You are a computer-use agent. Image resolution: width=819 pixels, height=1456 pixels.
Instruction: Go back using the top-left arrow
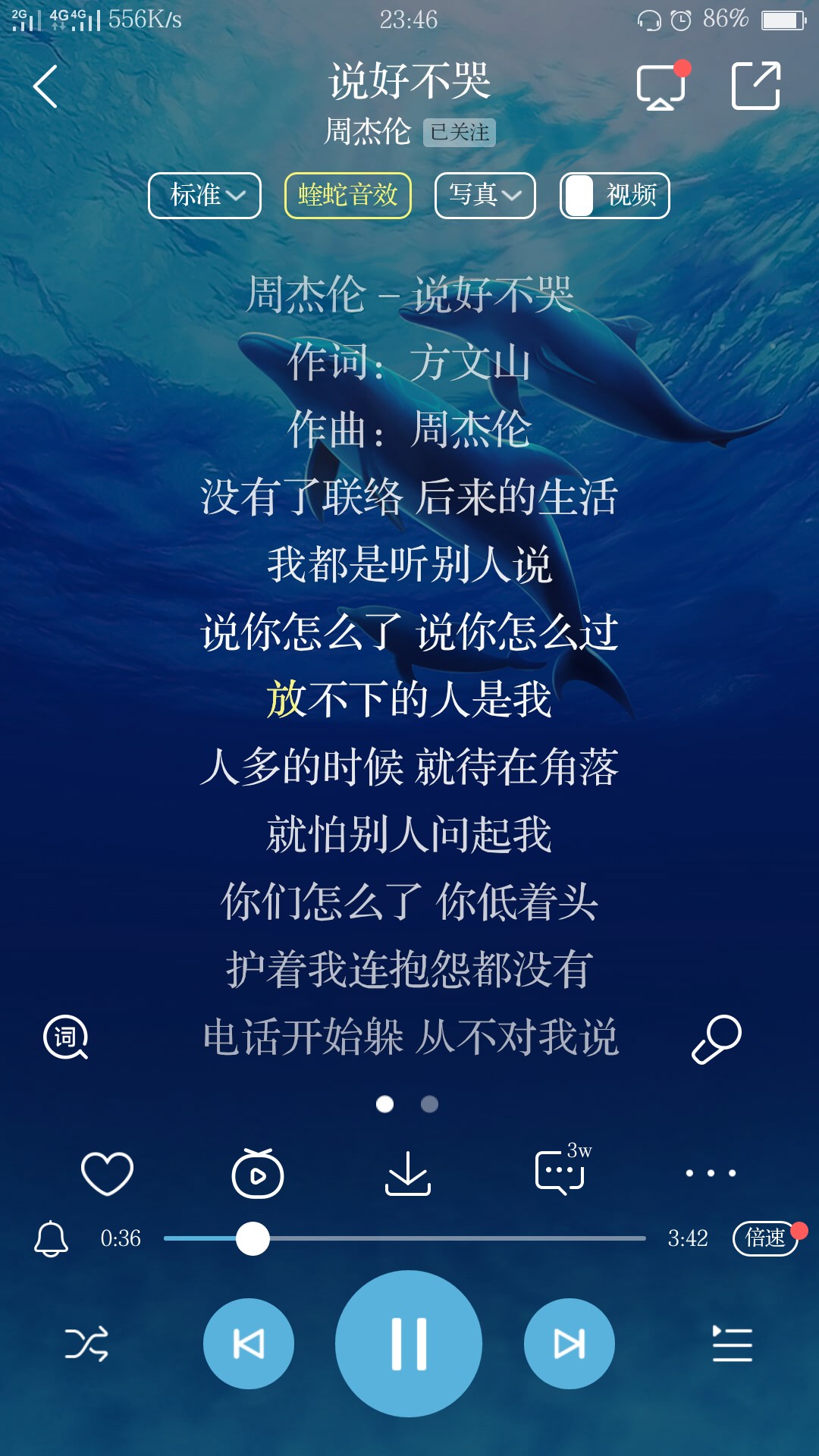[x=45, y=86]
